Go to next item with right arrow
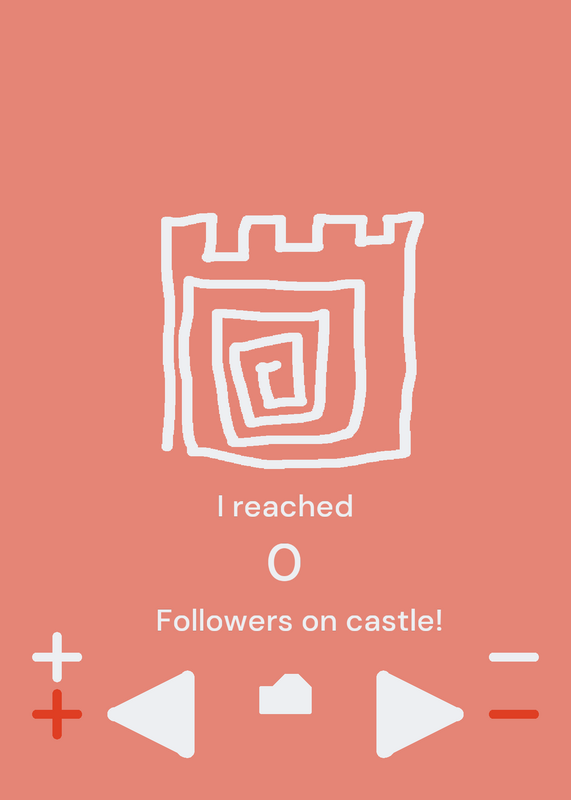This screenshot has width=571, height=800. coord(420,714)
